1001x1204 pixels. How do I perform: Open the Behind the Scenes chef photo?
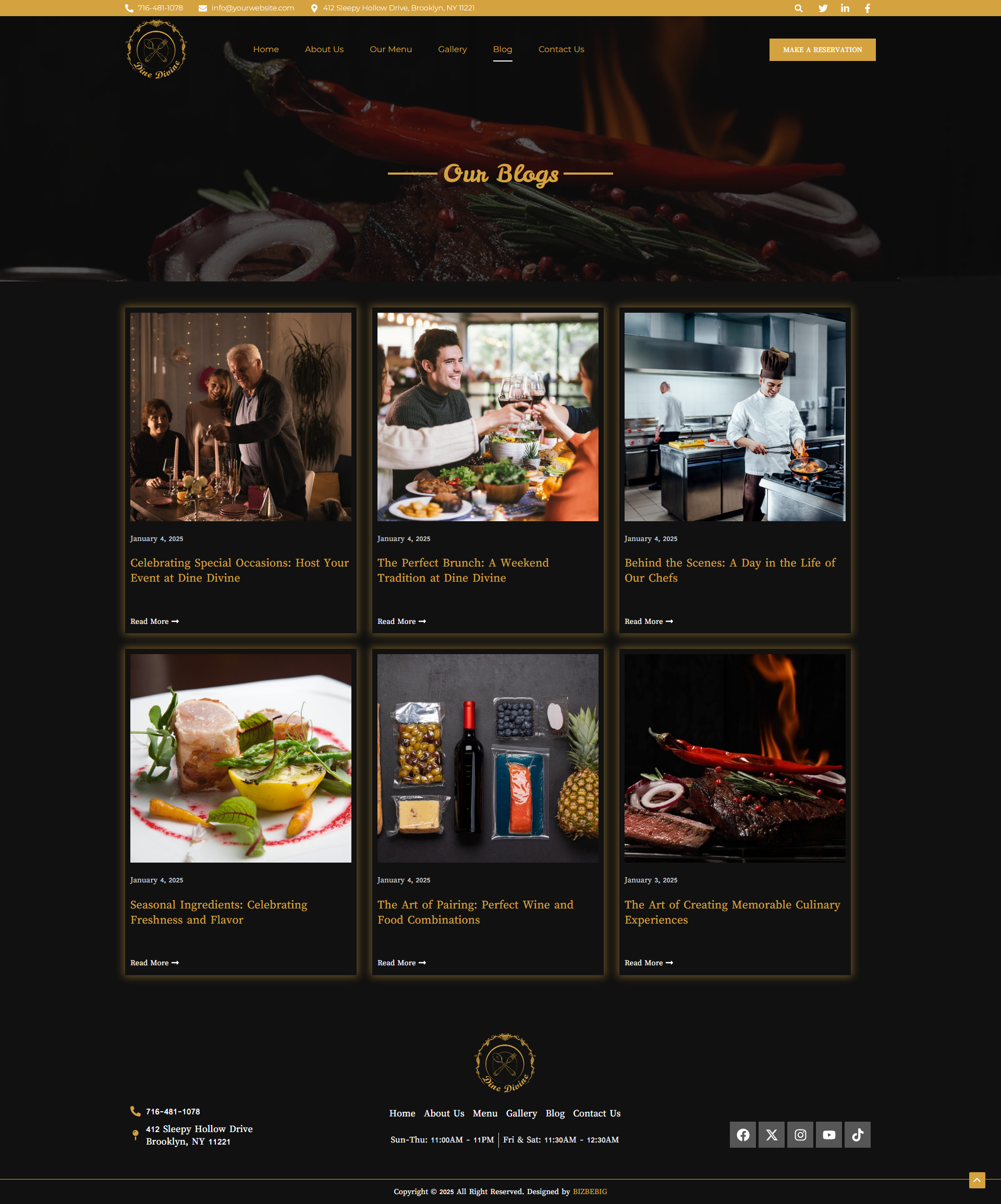tap(734, 417)
